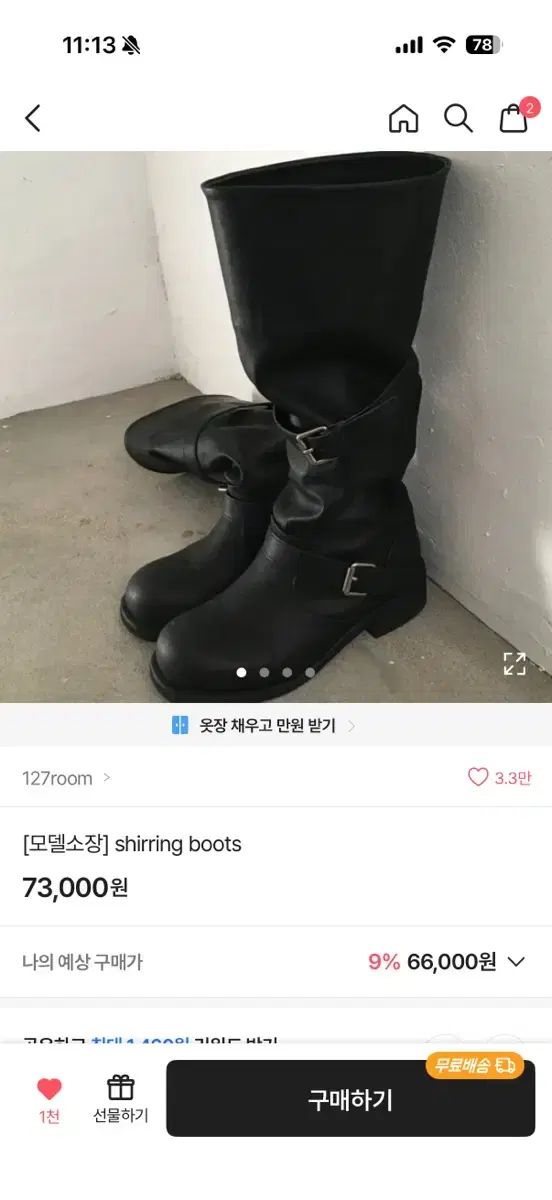
Task: Like the store with the 3.3만 heart
Action: (499, 778)
